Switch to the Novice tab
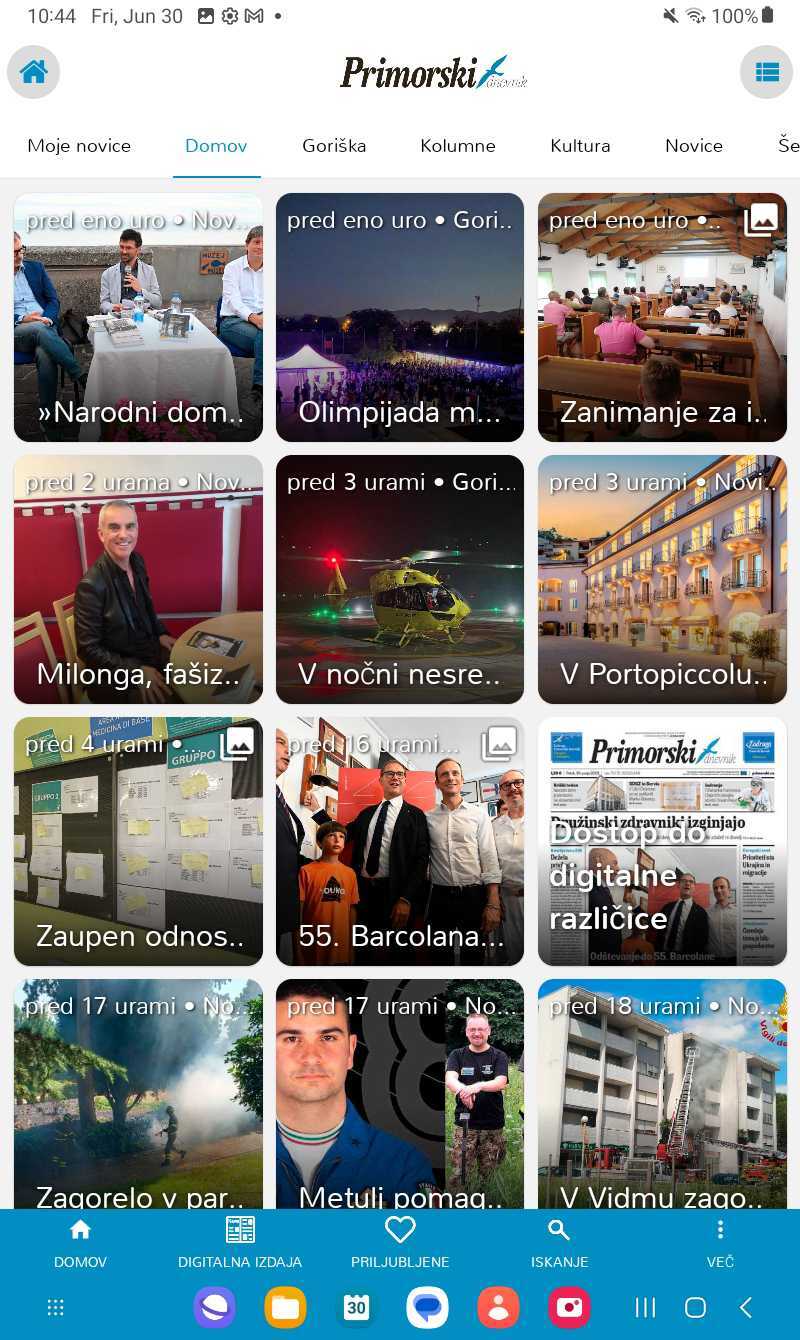Screen dimensions: 800x1340 tap(693, 146)
